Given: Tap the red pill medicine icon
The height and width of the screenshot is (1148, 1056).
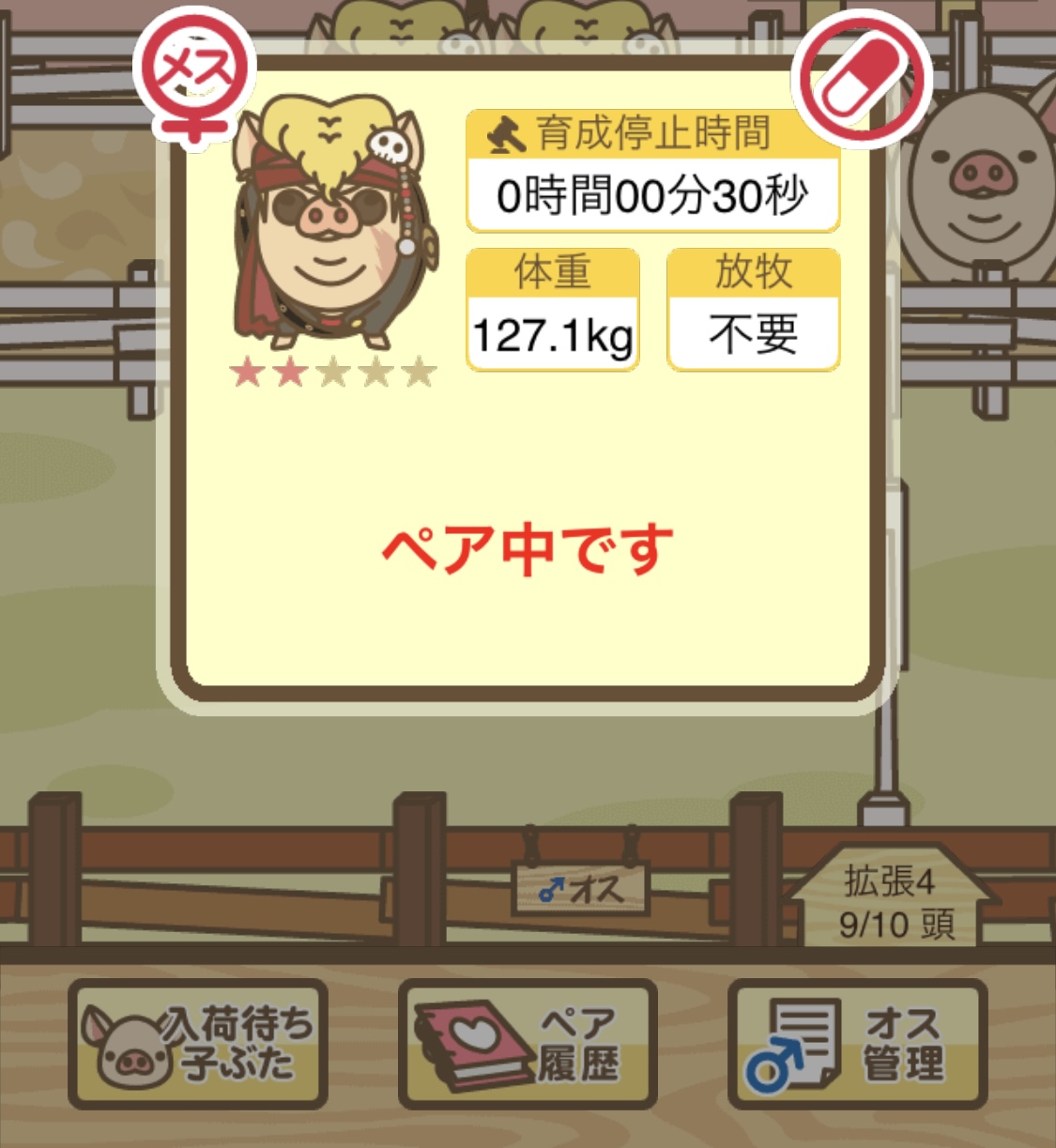Looking at the screenshot, I should pyautogui.click(x=861, y=79).
